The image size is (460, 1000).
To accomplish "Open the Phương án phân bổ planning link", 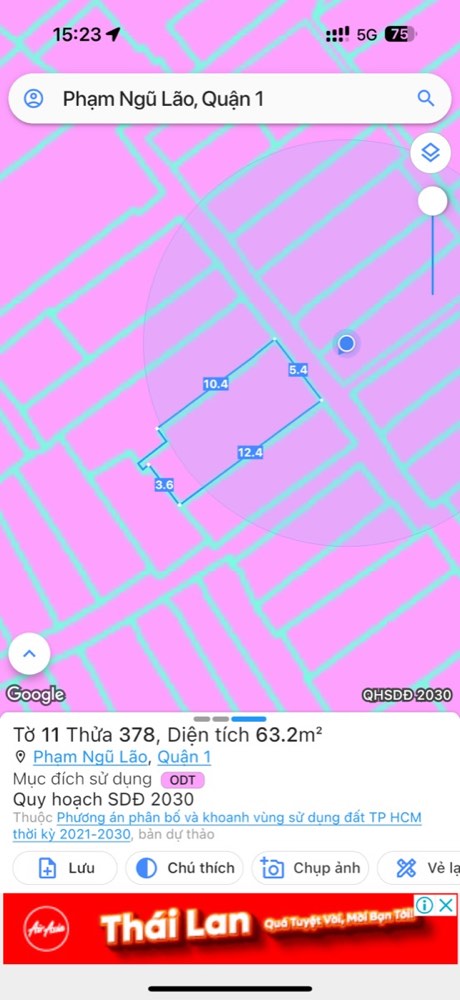I will (217, 825).
